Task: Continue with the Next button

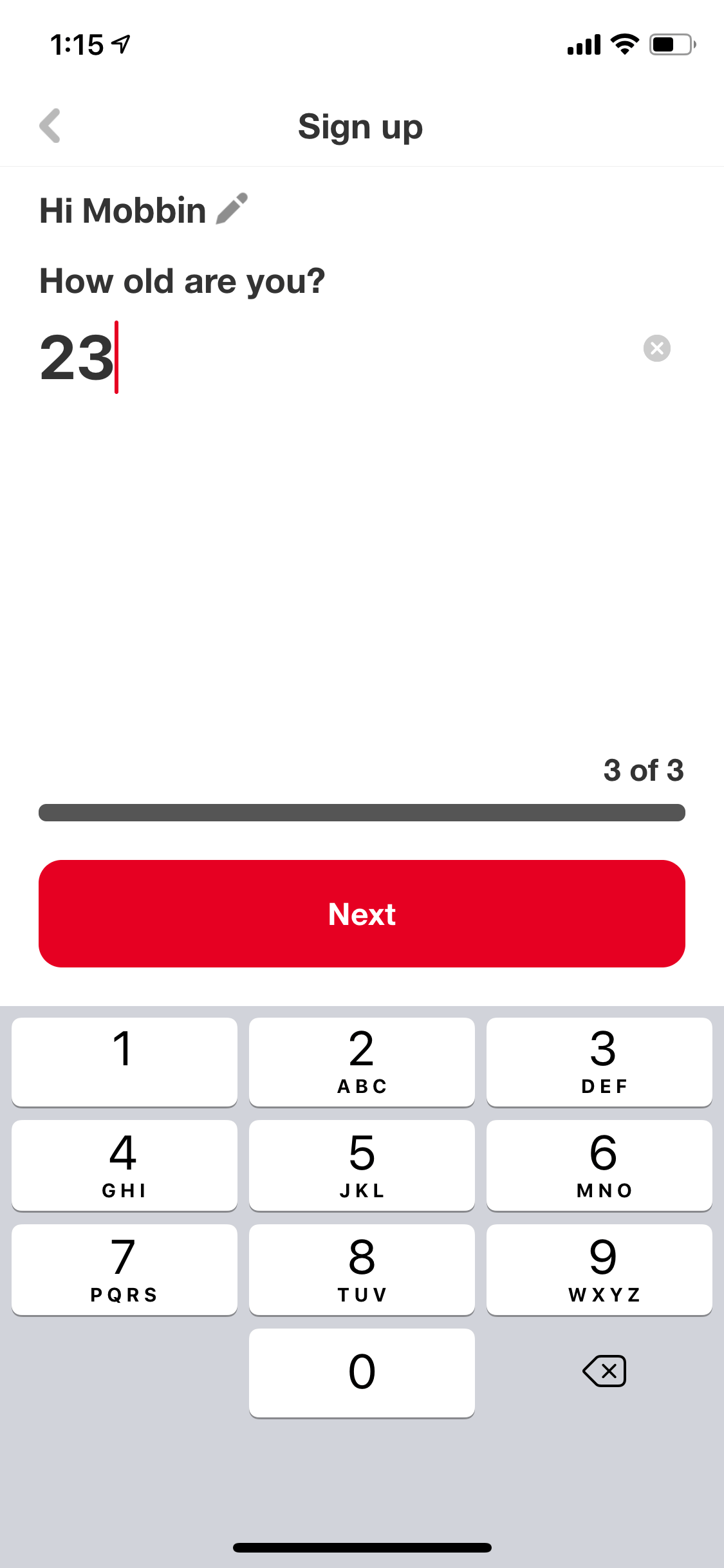Action: (x=362, y=913)
